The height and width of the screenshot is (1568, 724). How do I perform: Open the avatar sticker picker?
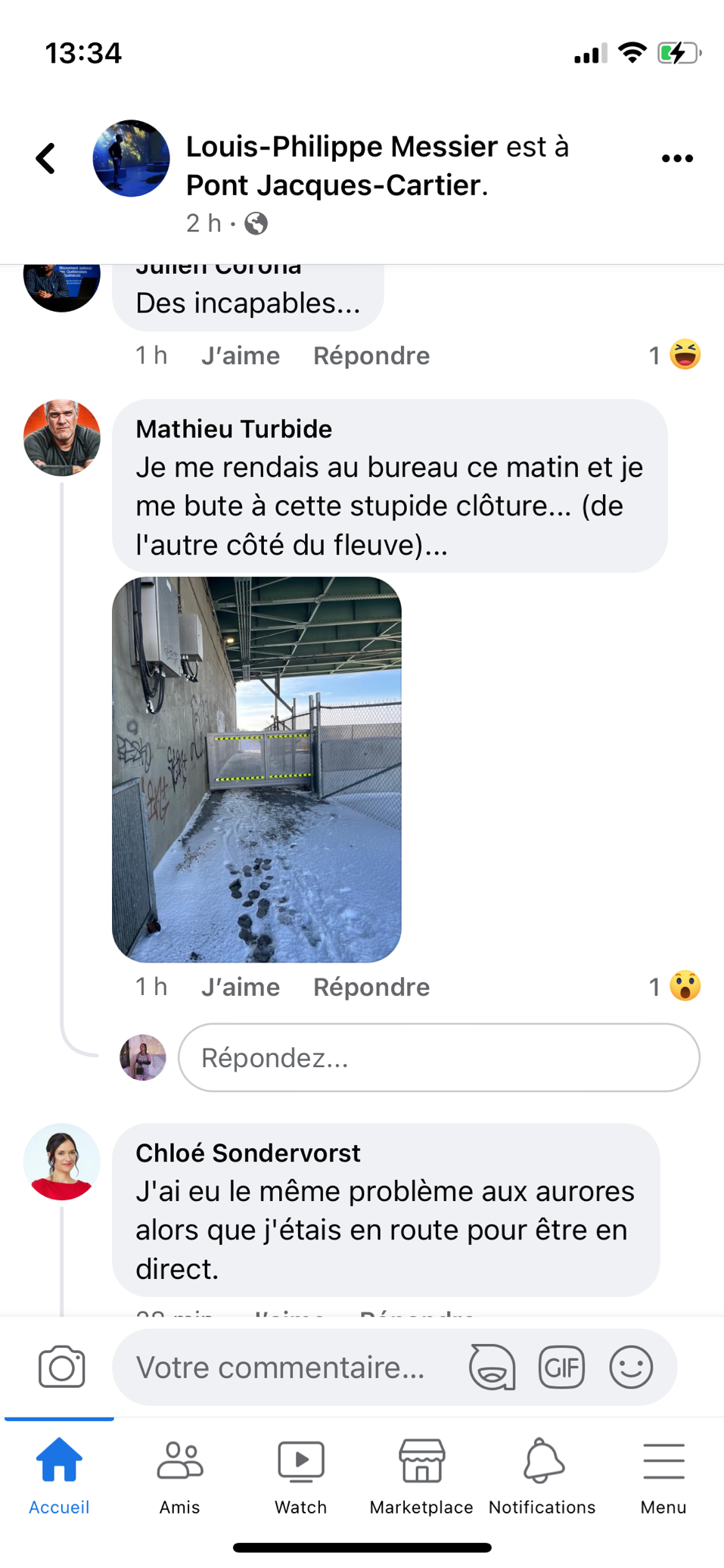coord(492,1367)
